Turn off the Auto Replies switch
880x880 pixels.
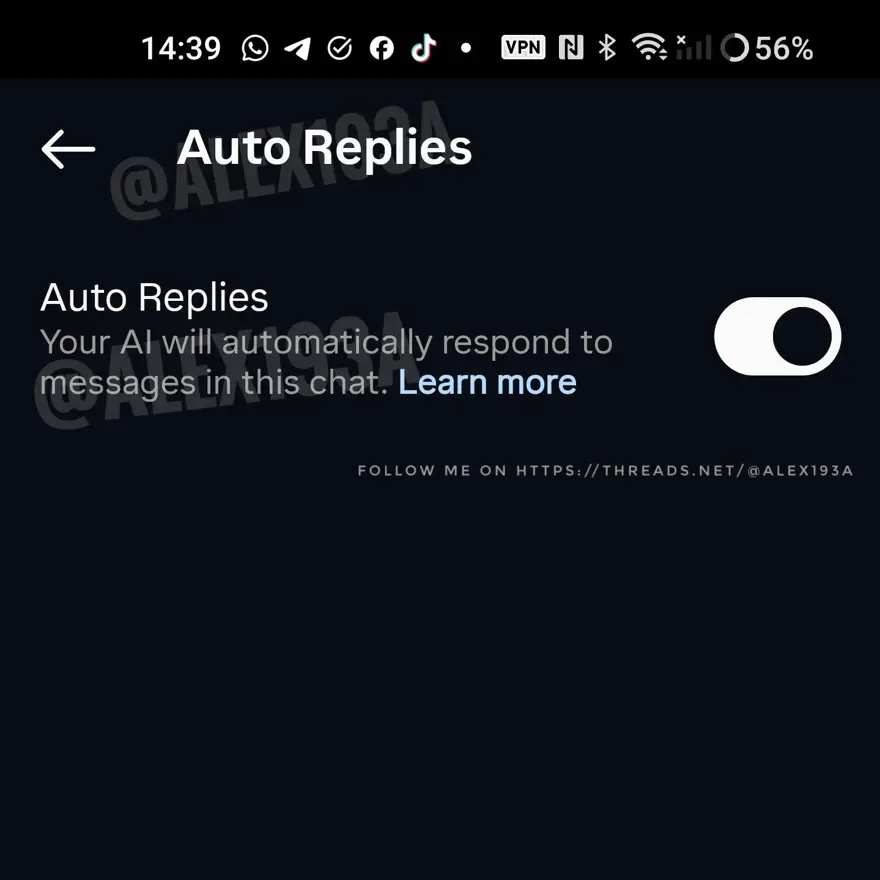coord(777,336)
